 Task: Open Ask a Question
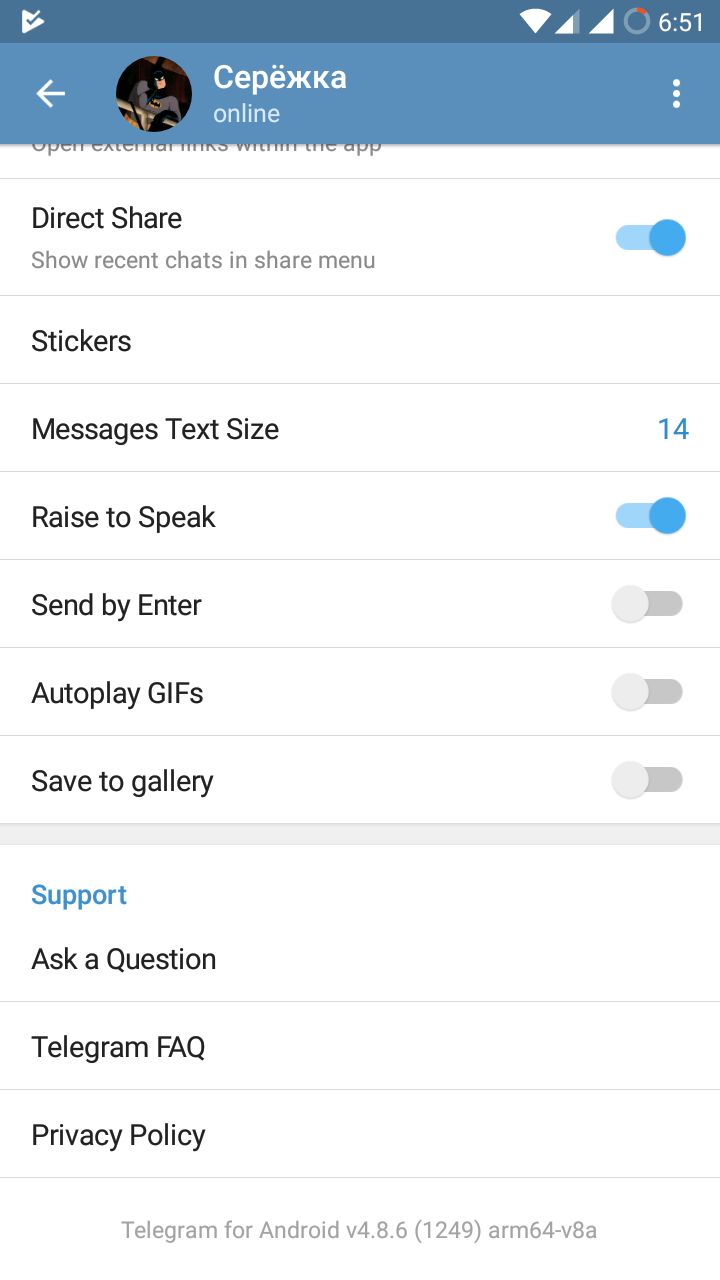tap(360, 959)
